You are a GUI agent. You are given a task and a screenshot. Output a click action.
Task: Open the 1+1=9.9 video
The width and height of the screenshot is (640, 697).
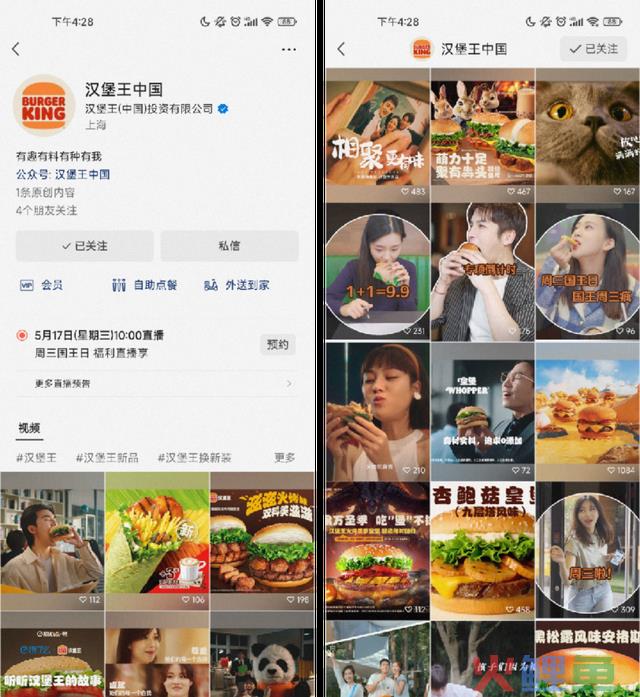point(377,271)
